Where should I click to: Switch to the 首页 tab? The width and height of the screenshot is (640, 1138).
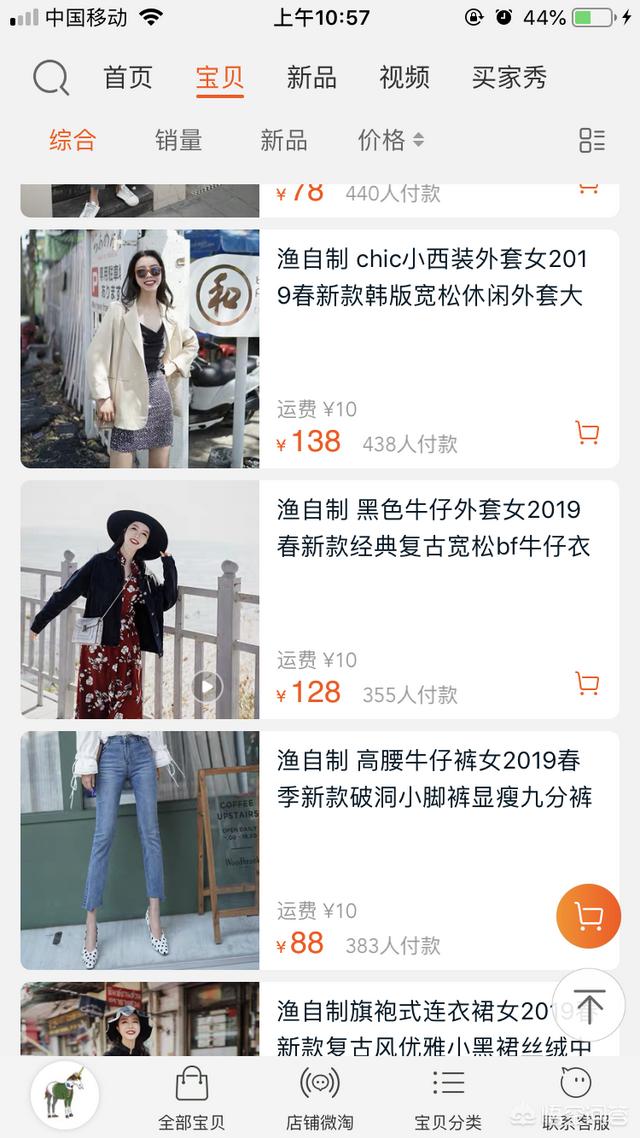(x=128, y=78)
